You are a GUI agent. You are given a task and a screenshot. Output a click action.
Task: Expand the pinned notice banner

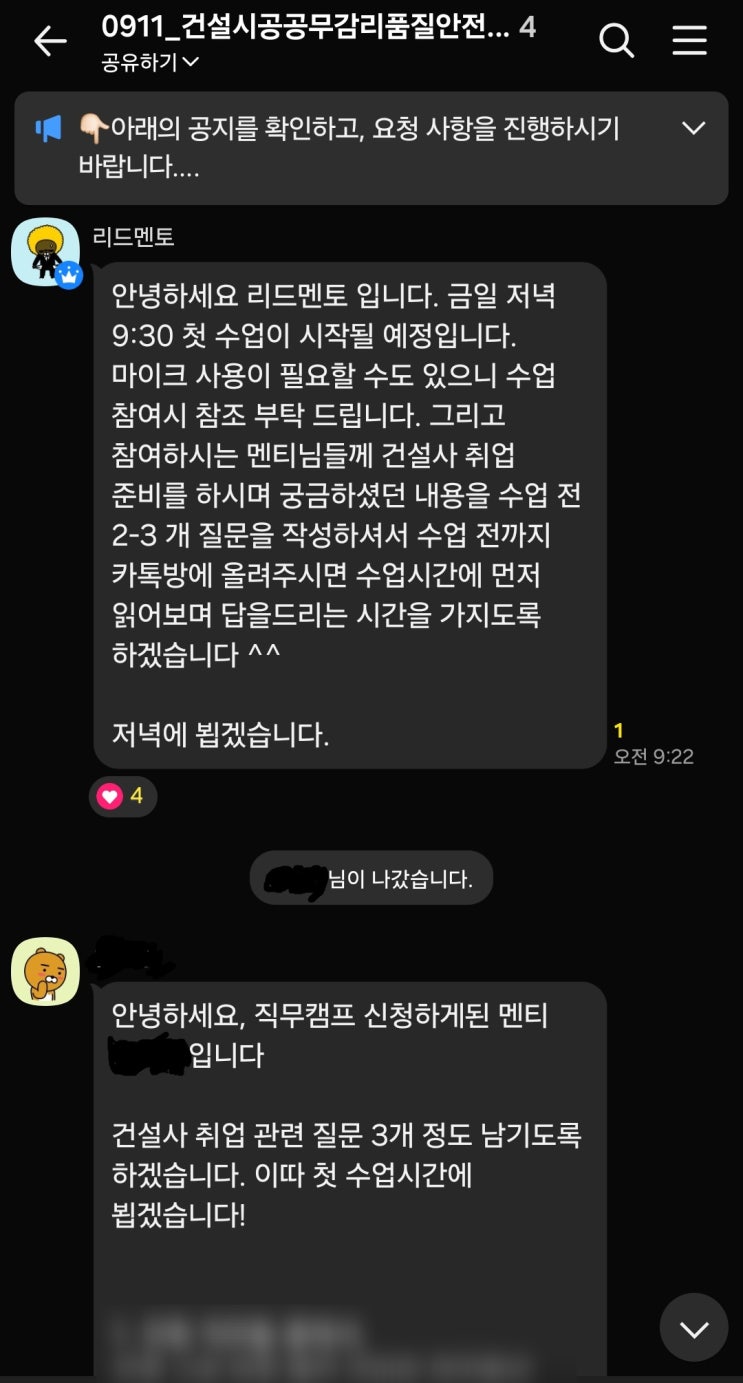(x=692, y=128)
